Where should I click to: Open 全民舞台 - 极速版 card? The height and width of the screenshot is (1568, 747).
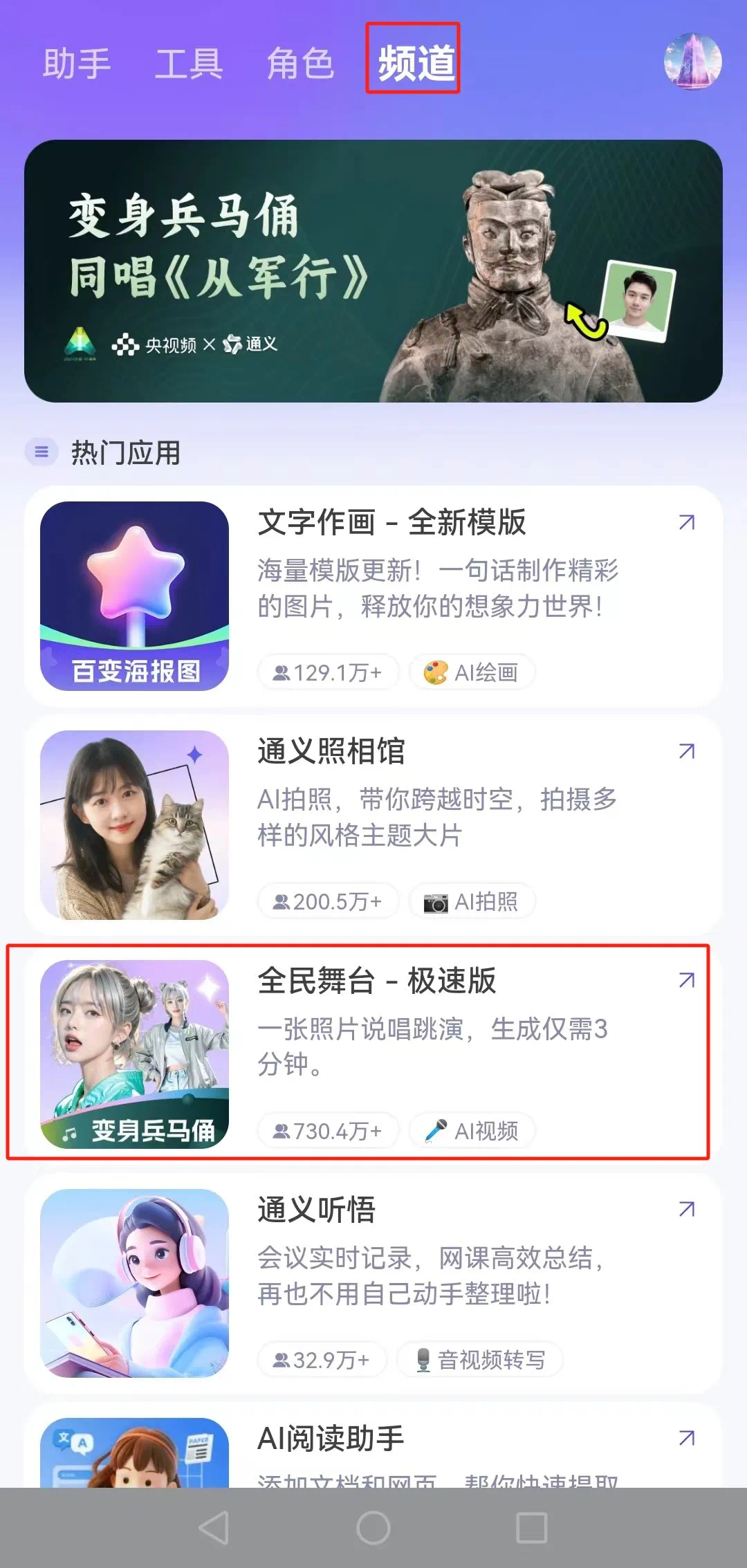373,1053
